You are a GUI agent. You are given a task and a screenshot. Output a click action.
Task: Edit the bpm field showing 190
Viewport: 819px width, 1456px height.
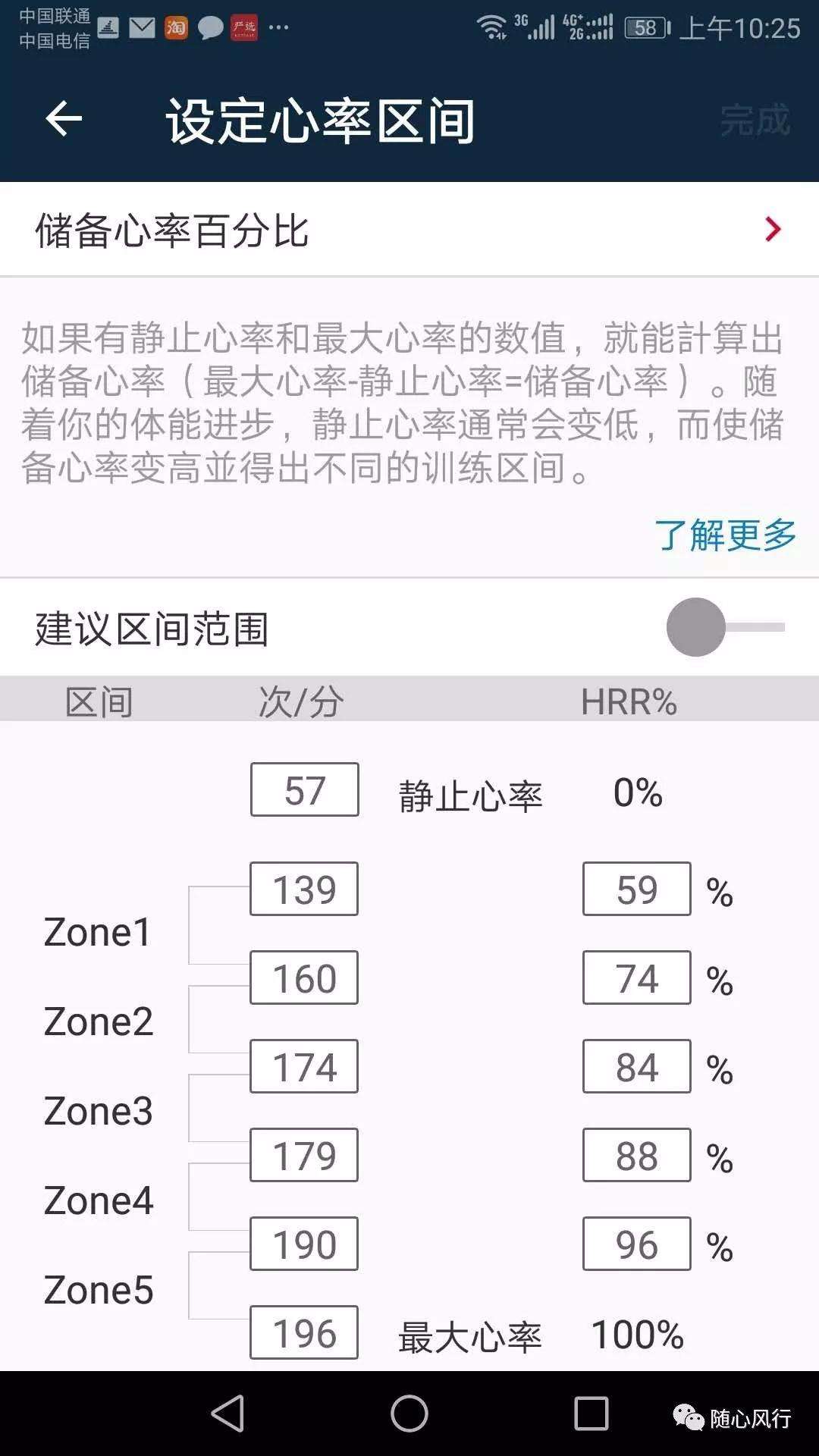[x=305, y=1244]
